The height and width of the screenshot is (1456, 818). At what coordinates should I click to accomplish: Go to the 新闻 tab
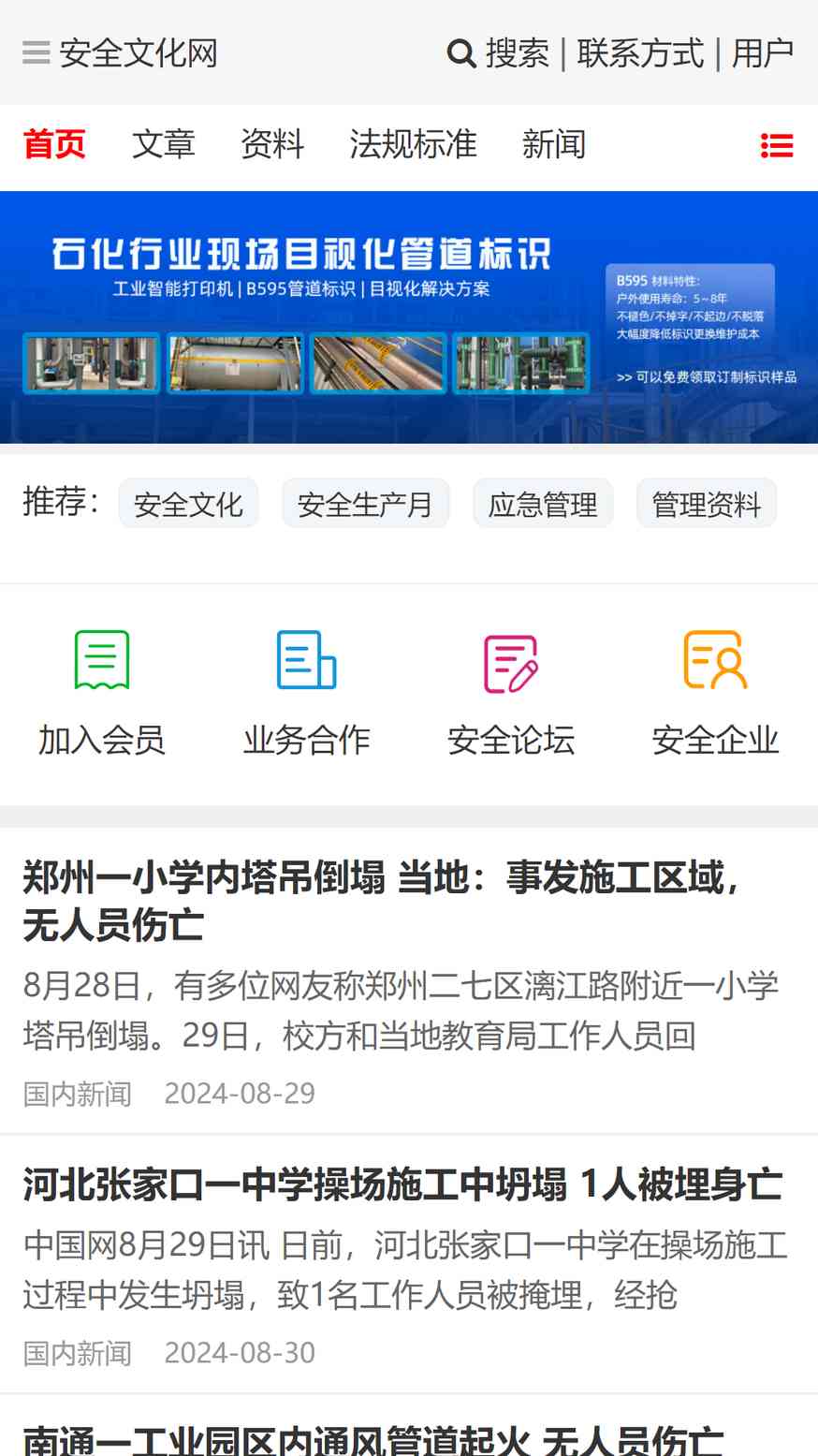point(554,145)
